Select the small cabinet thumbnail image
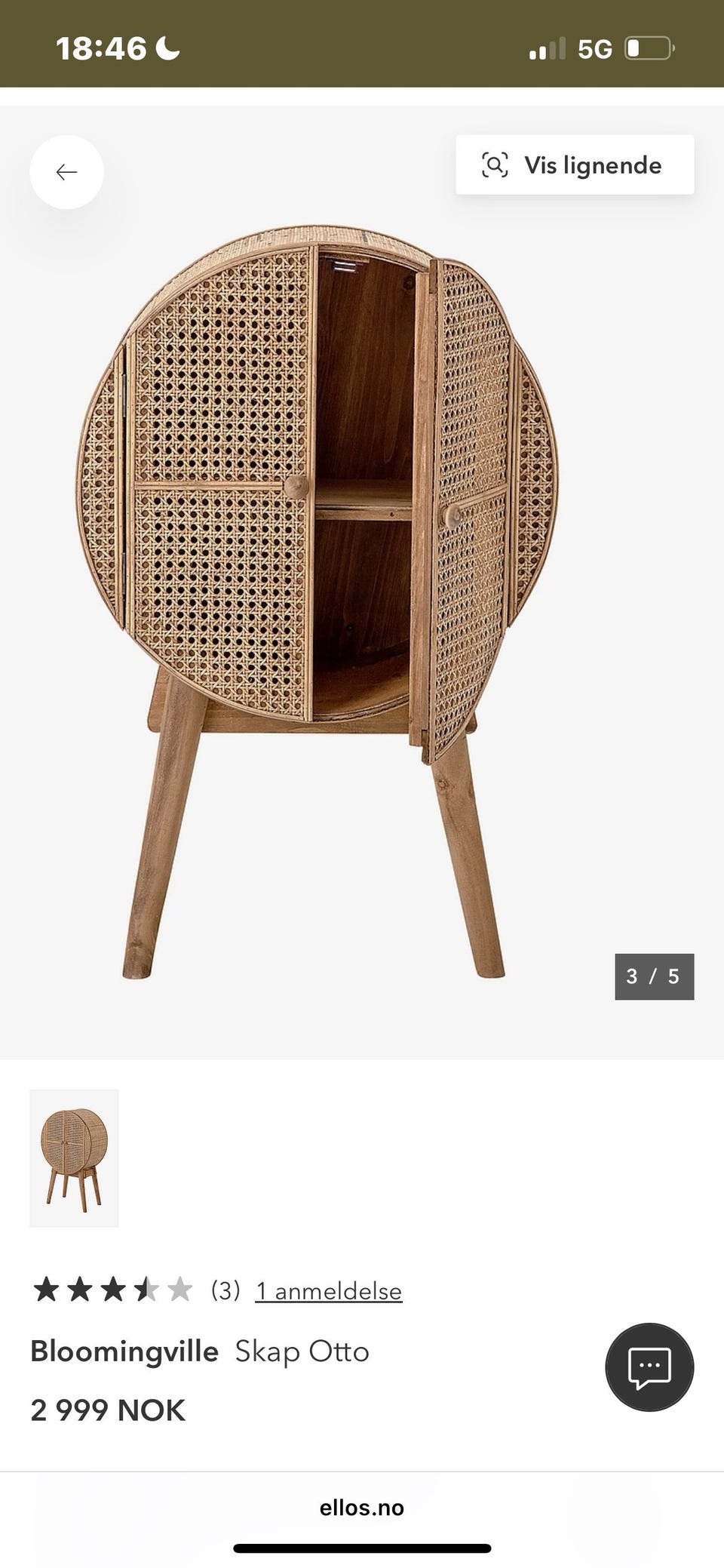The height and width of the screenshot is (1568, 724). pyautogui.click(x=74, y=1158)
